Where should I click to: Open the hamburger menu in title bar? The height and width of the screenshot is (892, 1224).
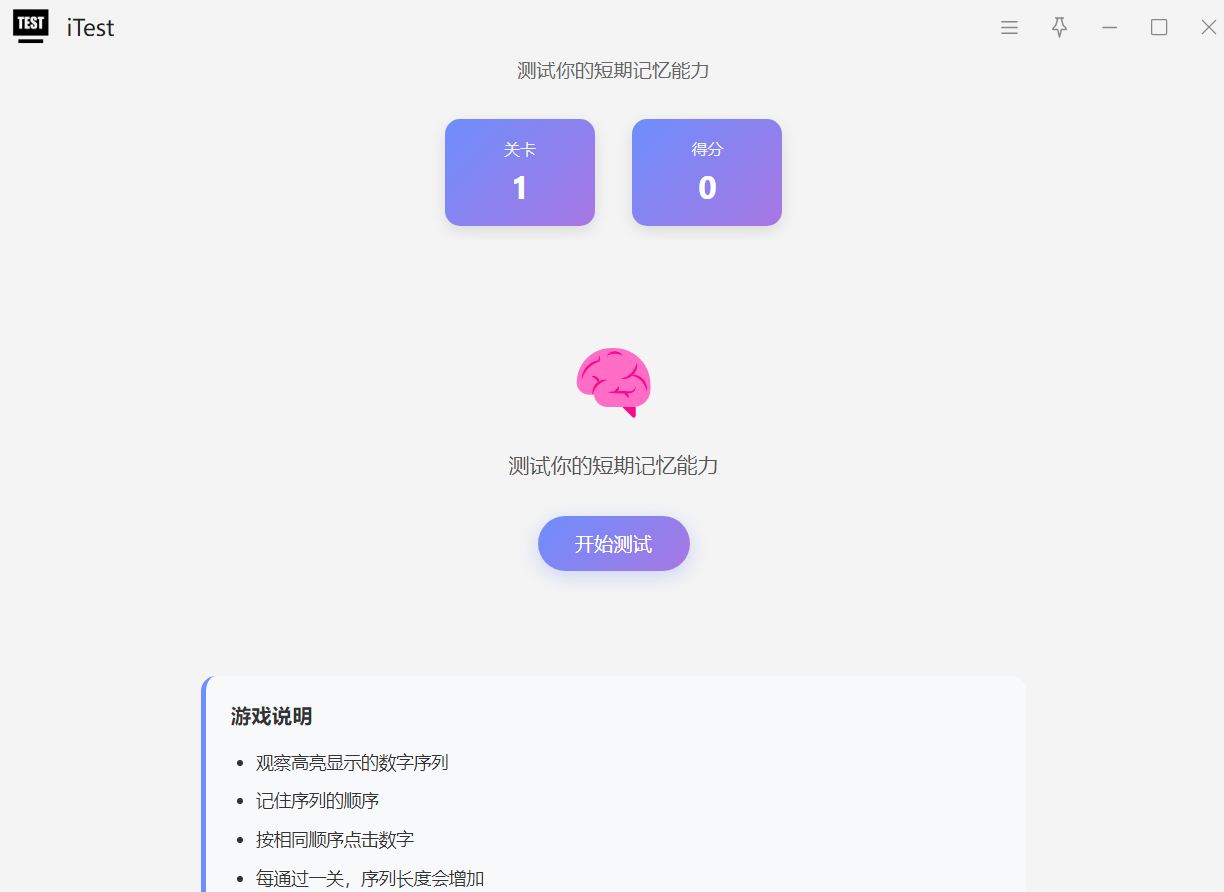coord(1009,28)
